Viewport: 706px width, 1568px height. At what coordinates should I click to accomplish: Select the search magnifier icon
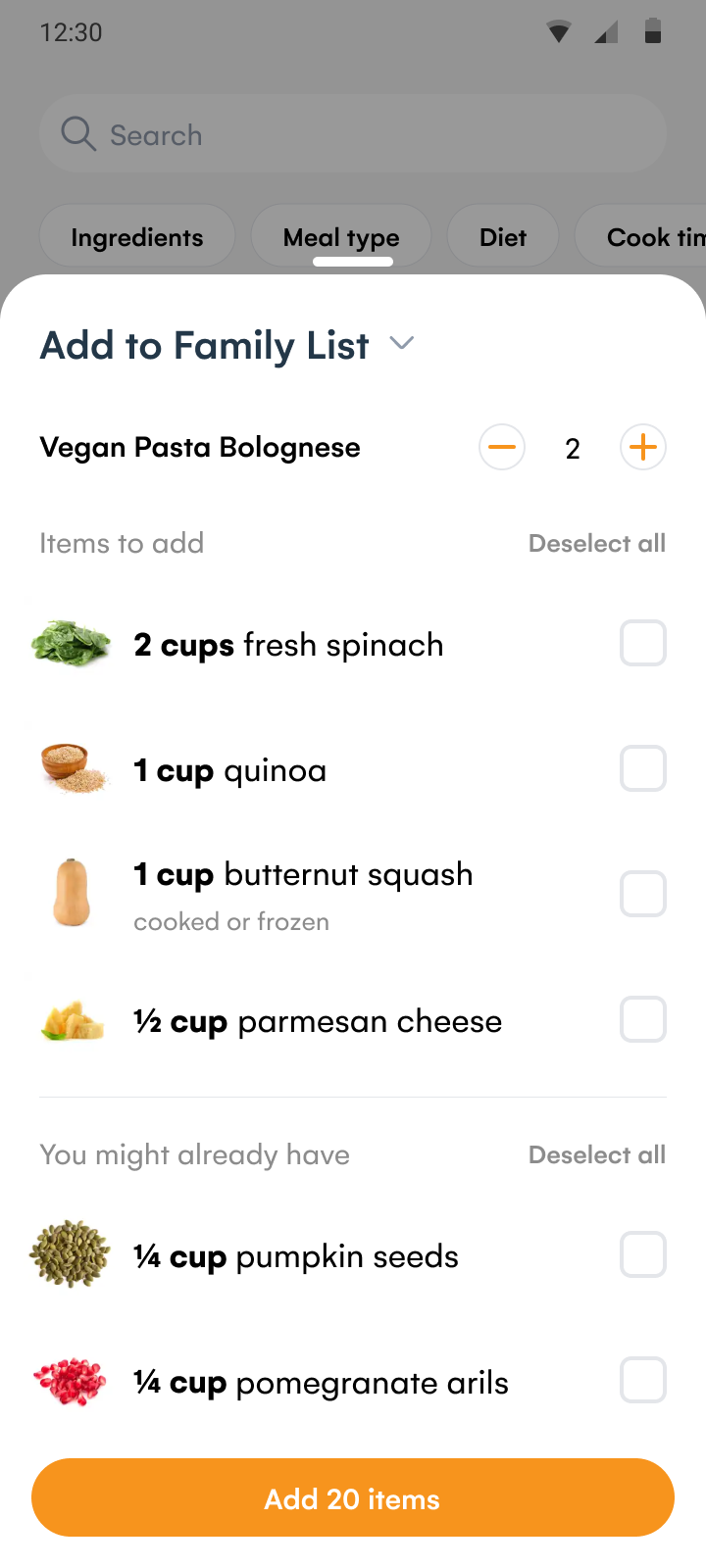[x=77, y=133]
